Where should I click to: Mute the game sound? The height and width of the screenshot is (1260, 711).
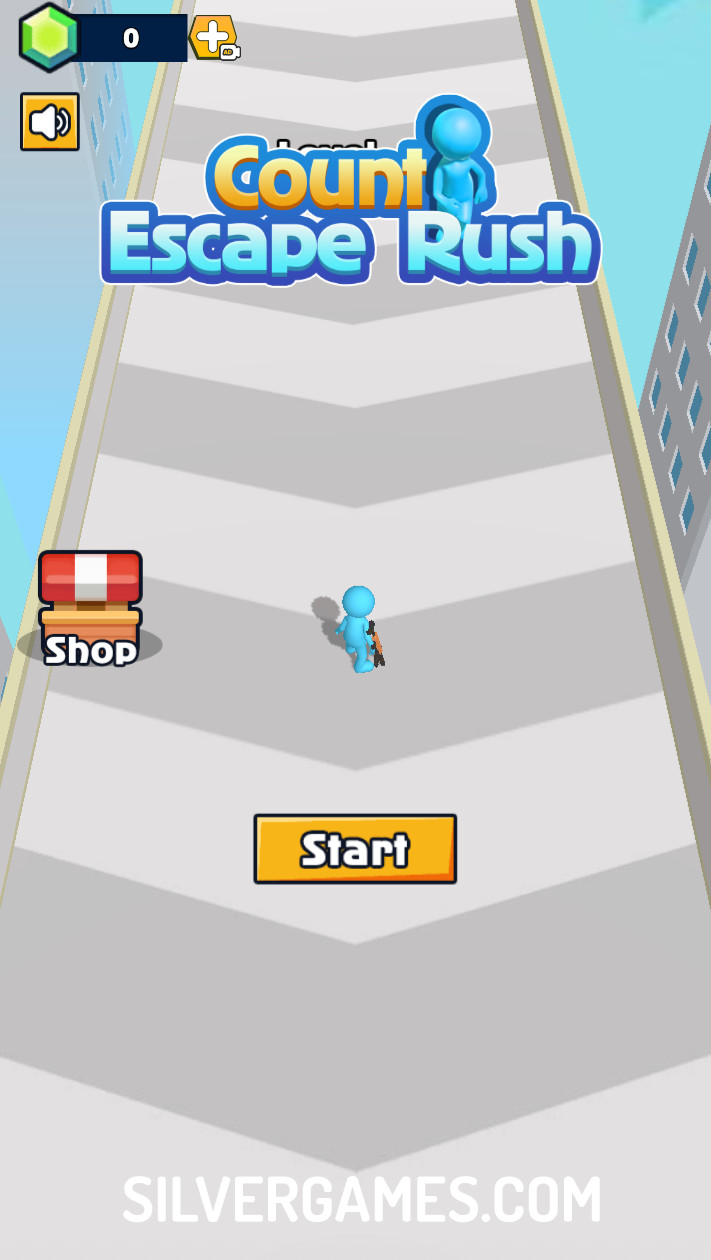coord(50,122)
